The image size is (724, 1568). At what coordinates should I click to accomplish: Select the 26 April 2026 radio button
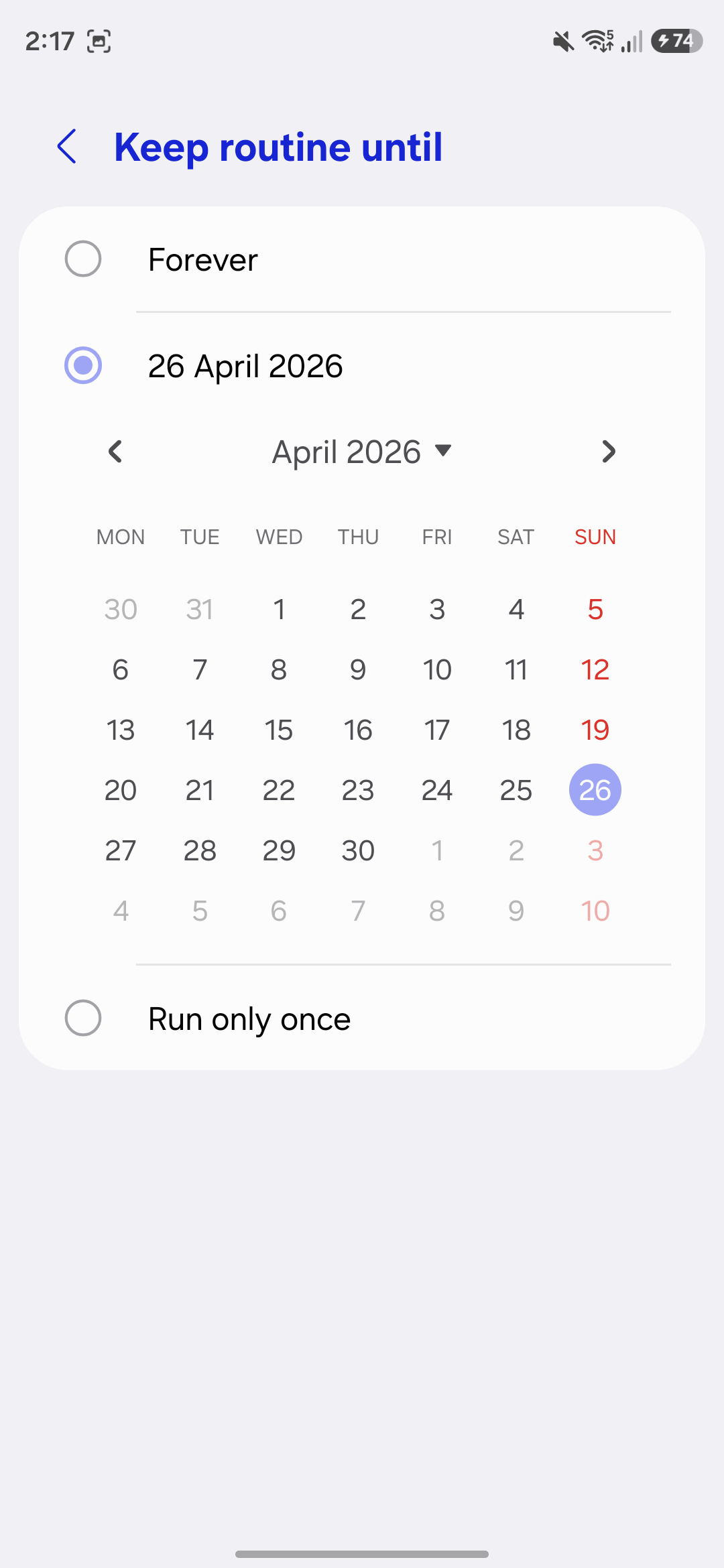pos(83,366)
